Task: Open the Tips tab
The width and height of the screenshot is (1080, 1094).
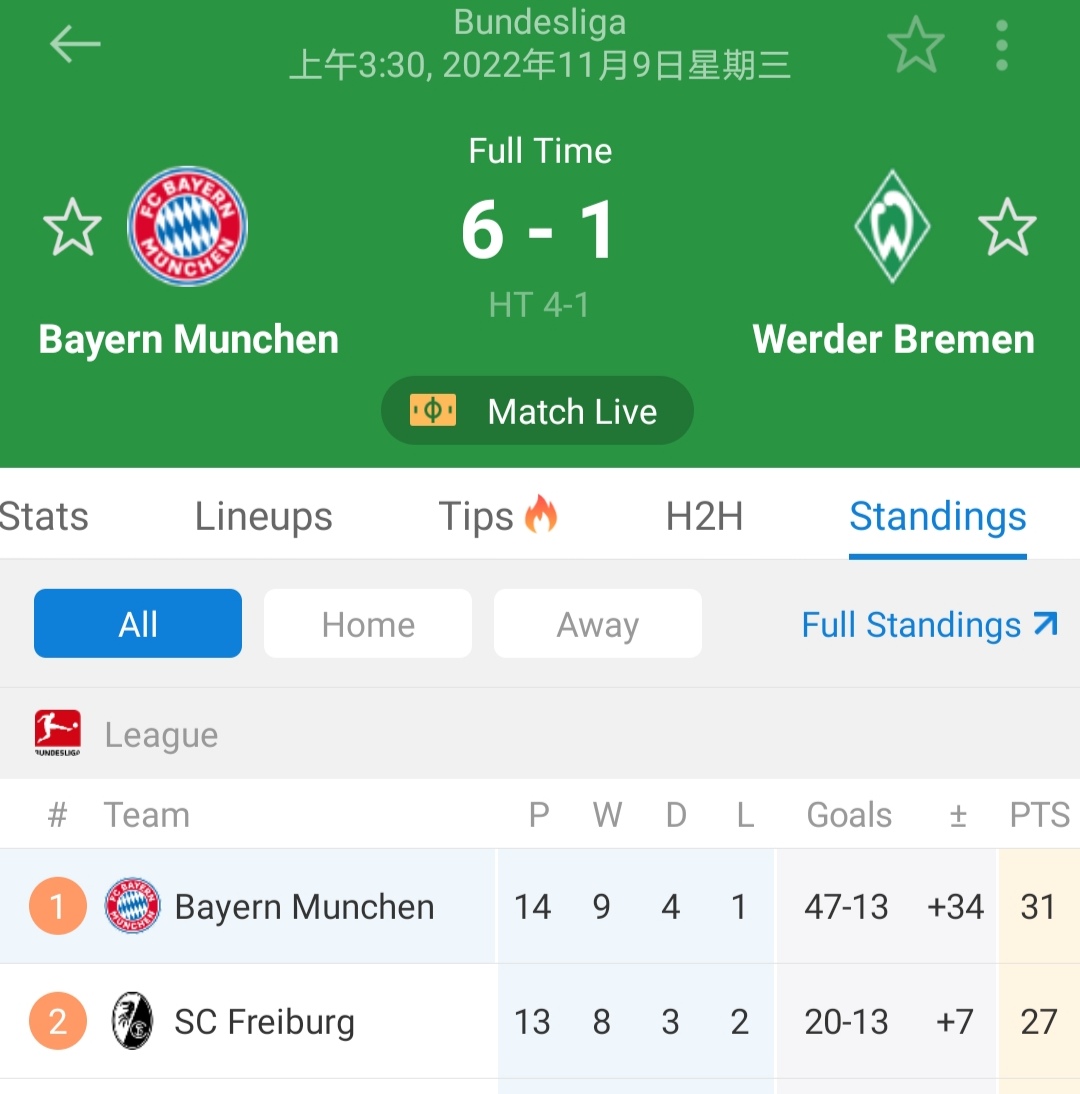Action: pos(497,517)
